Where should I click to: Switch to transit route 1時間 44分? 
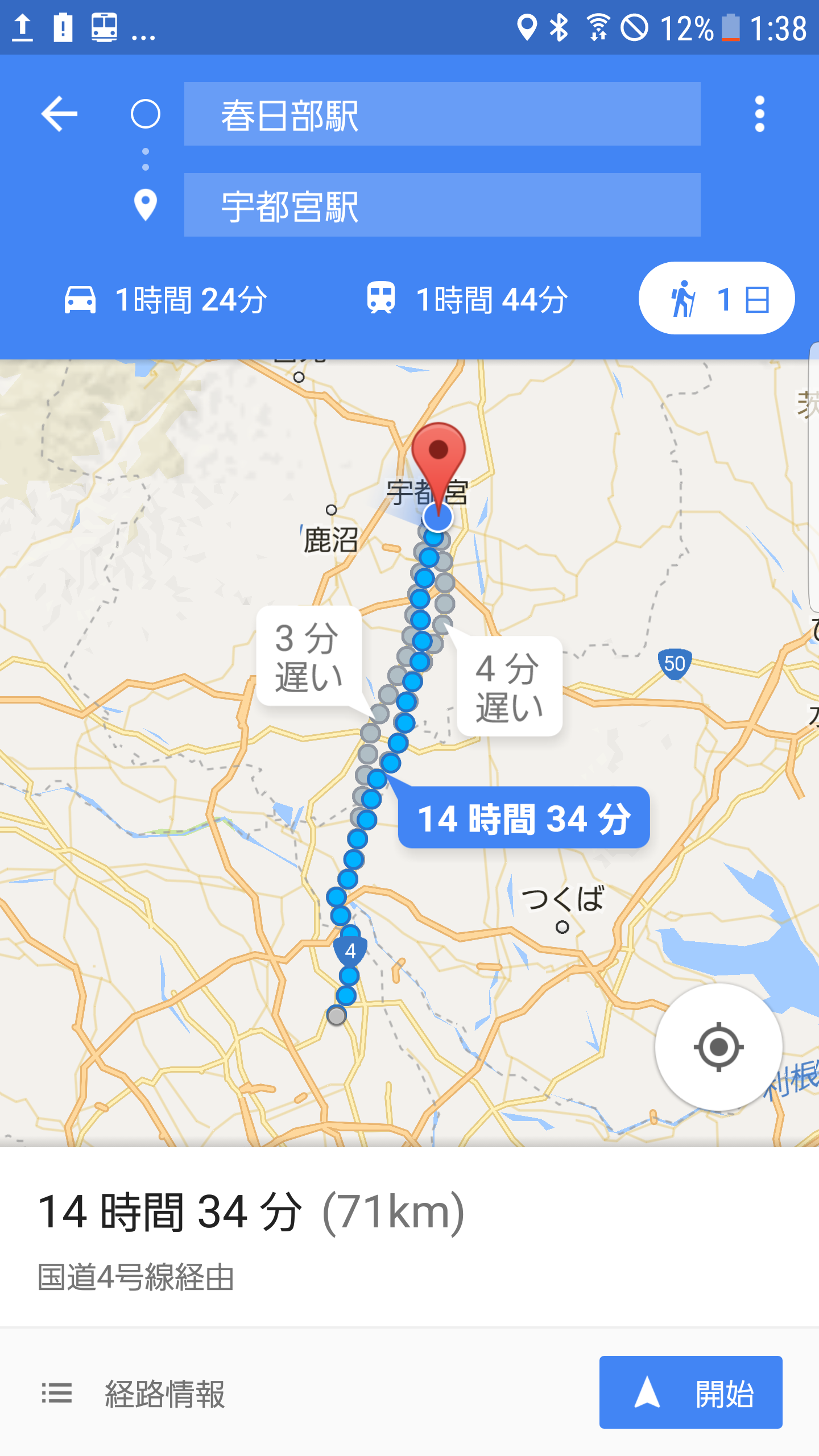466,299
